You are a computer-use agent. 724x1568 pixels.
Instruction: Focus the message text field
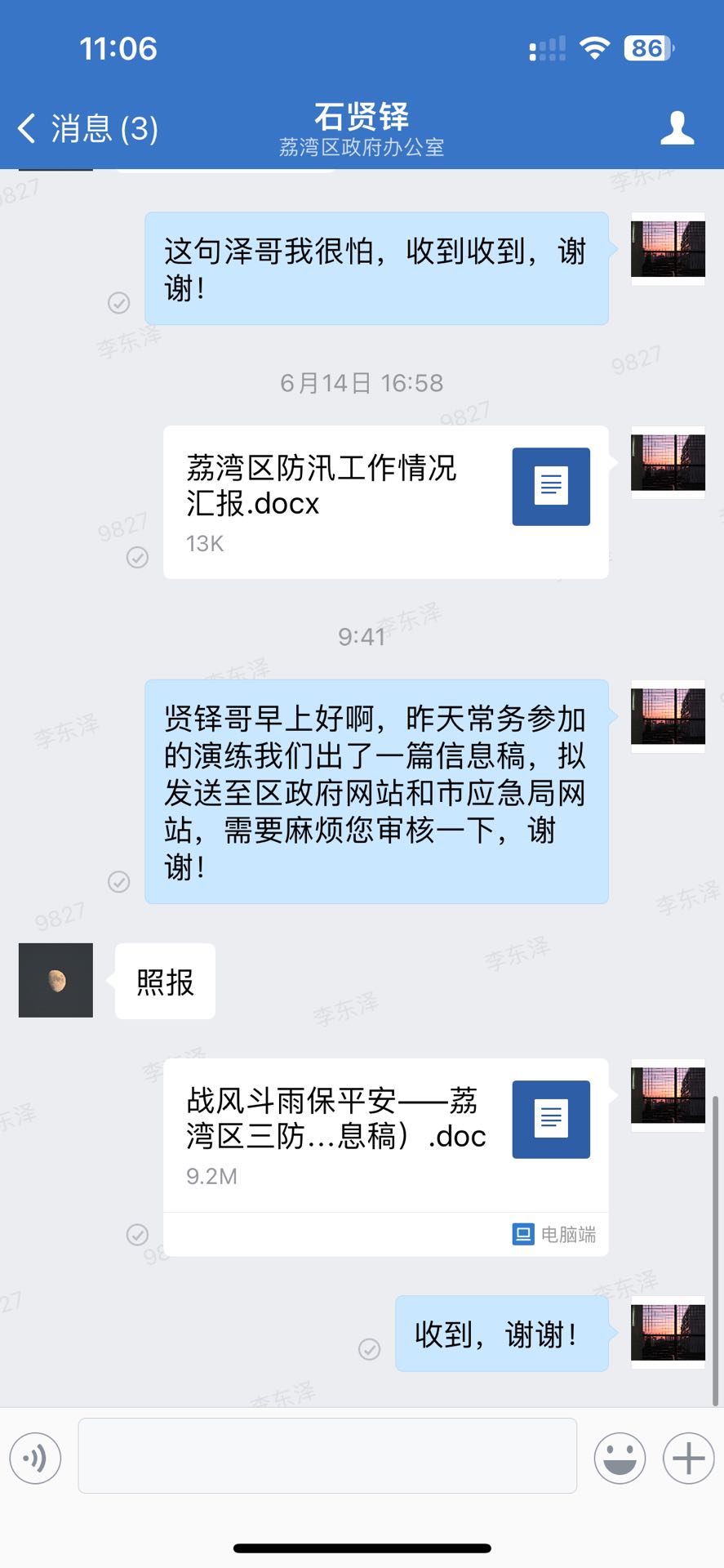(326, 1455)
